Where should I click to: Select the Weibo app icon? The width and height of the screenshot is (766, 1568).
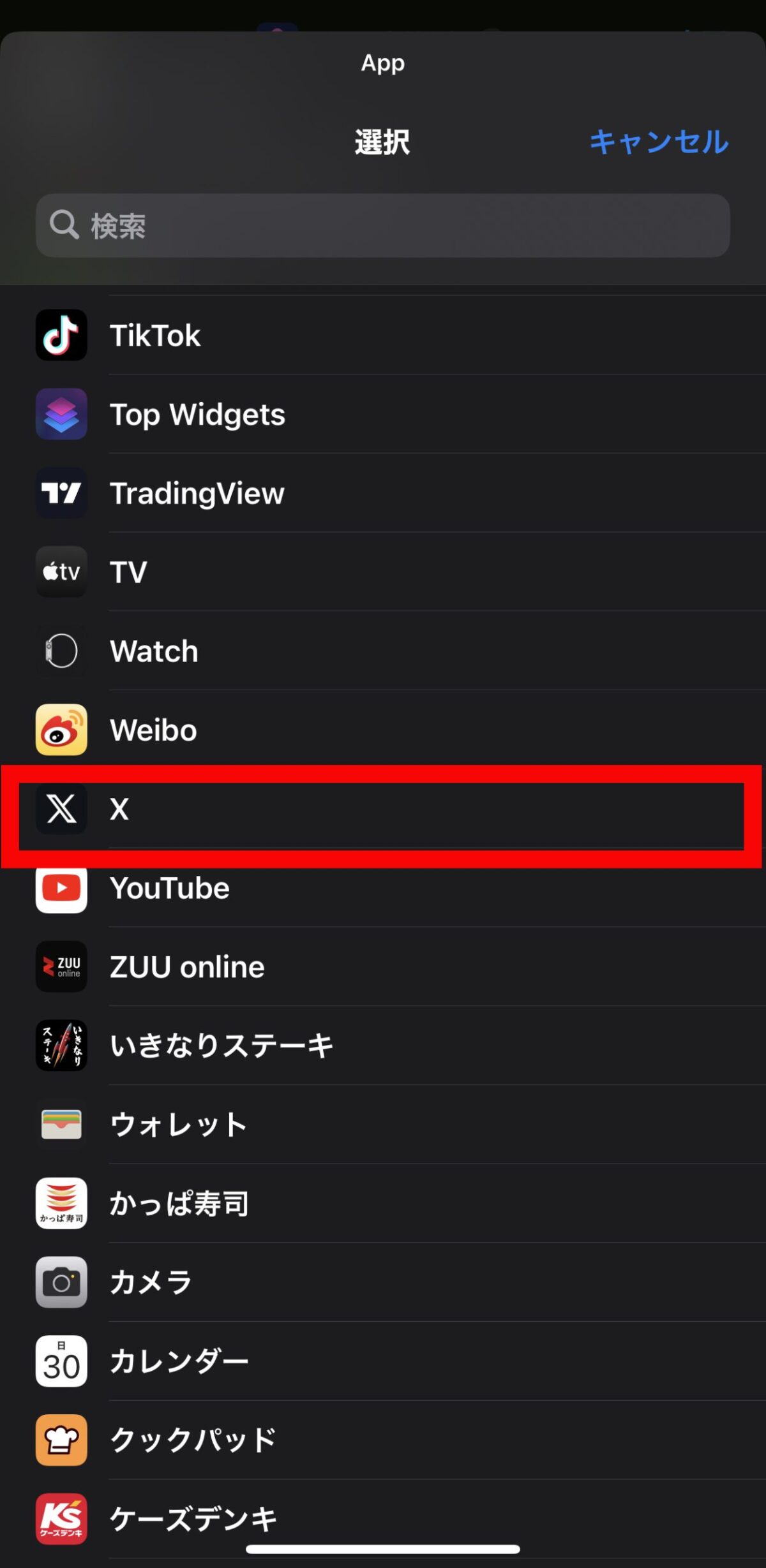61,729
